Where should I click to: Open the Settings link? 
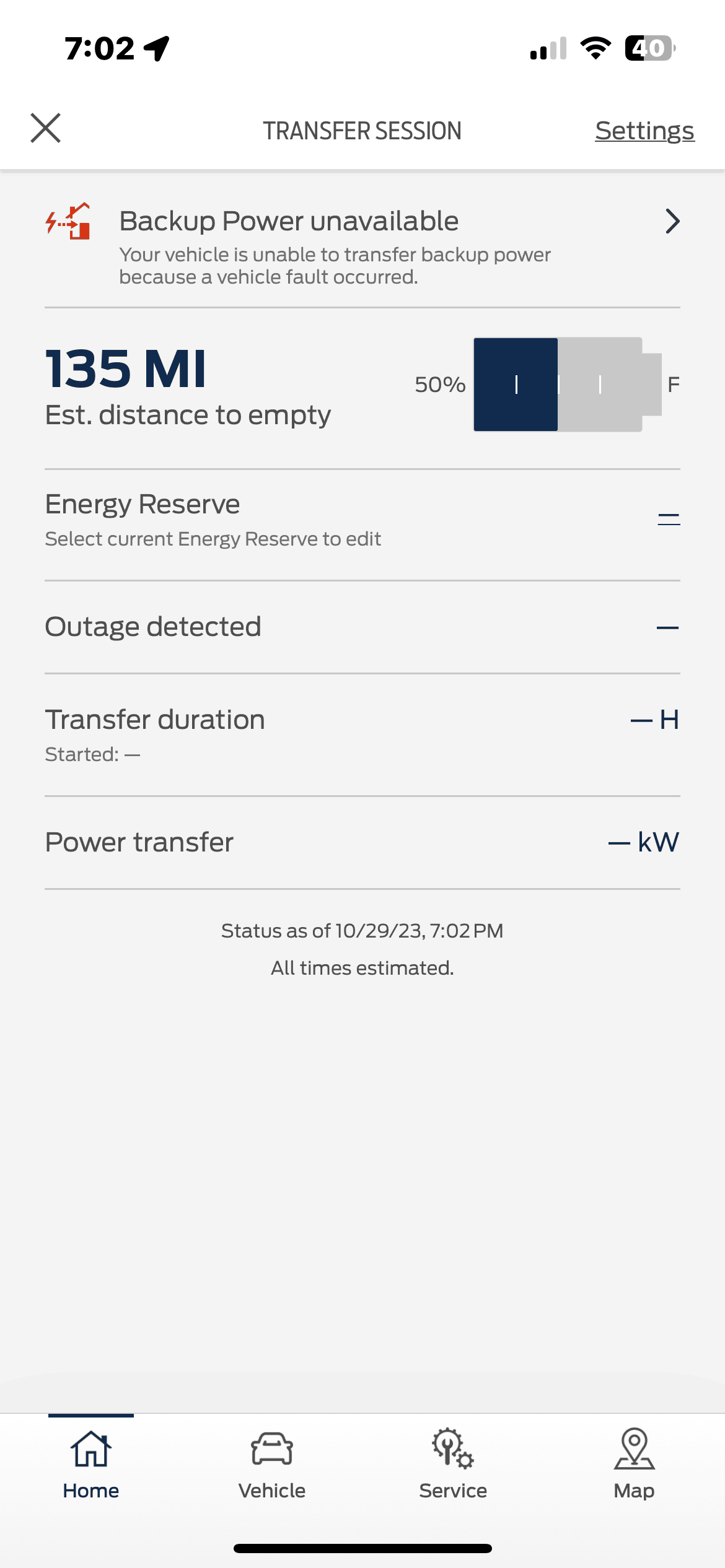click(x=644, y=131)
